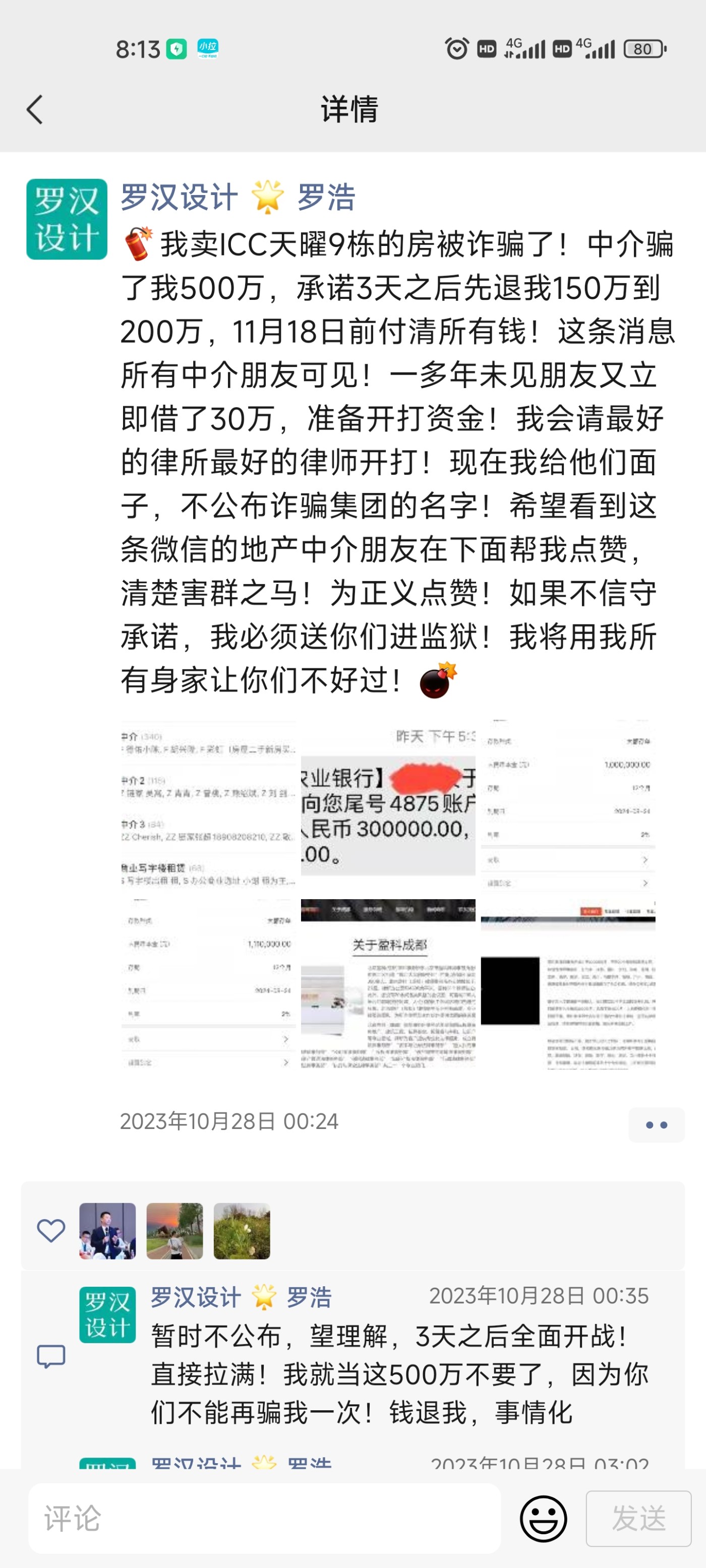The height and width of the screenshot is (1568, 706).
Task: Open the emoji smiley picker
Action: pyautogui.click(x=543, y=1518)
